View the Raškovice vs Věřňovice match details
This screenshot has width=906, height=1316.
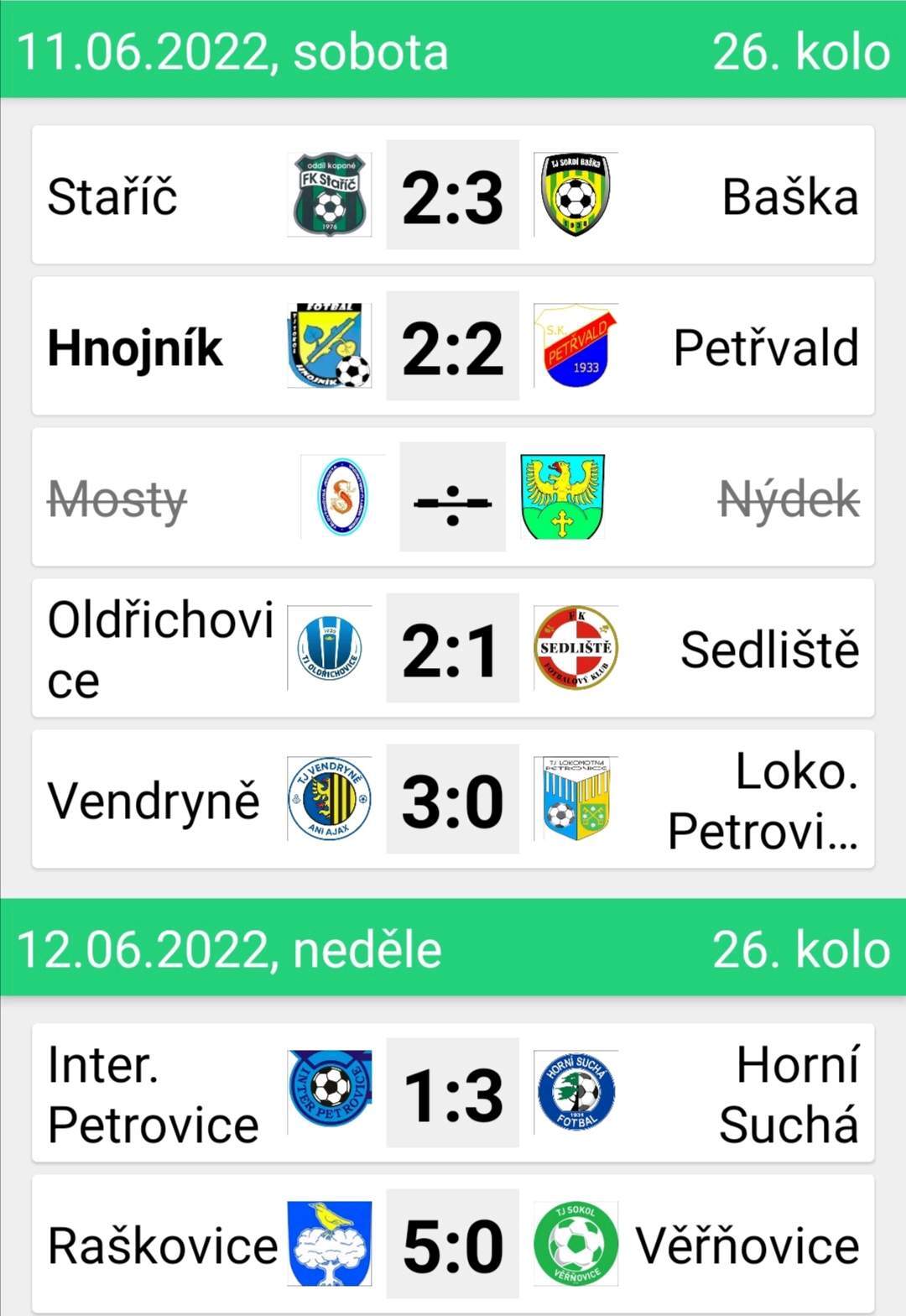coord(453,1245)
